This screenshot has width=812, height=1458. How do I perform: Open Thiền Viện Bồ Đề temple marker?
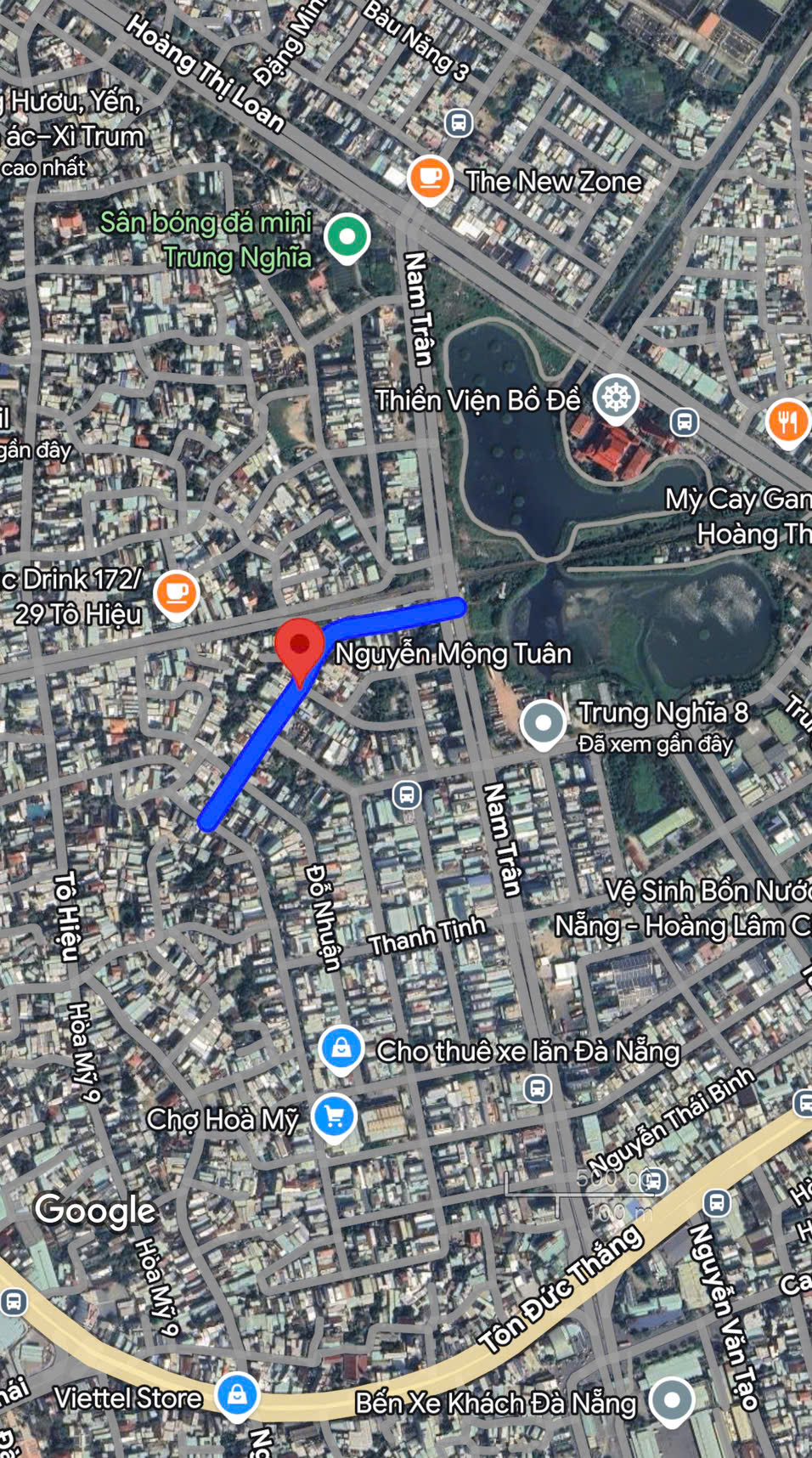point(616,398)
